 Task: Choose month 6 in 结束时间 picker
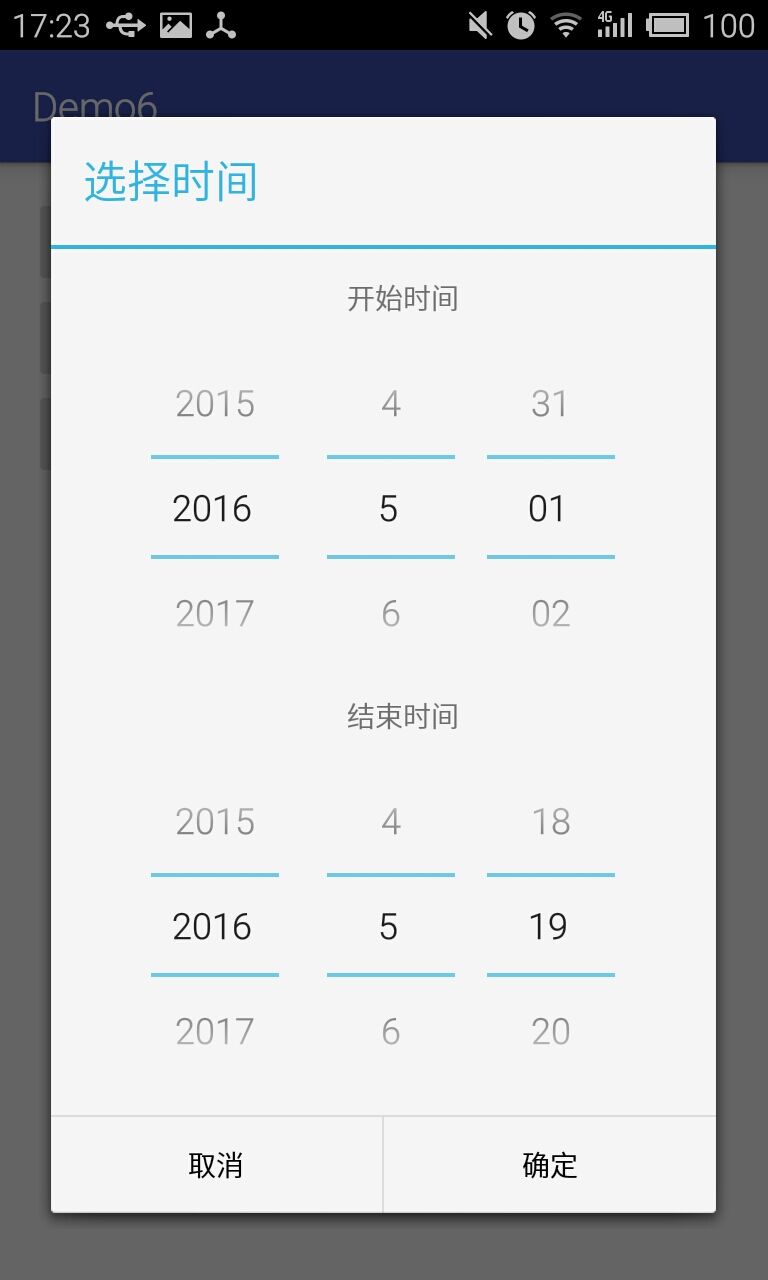point(391,1031)
